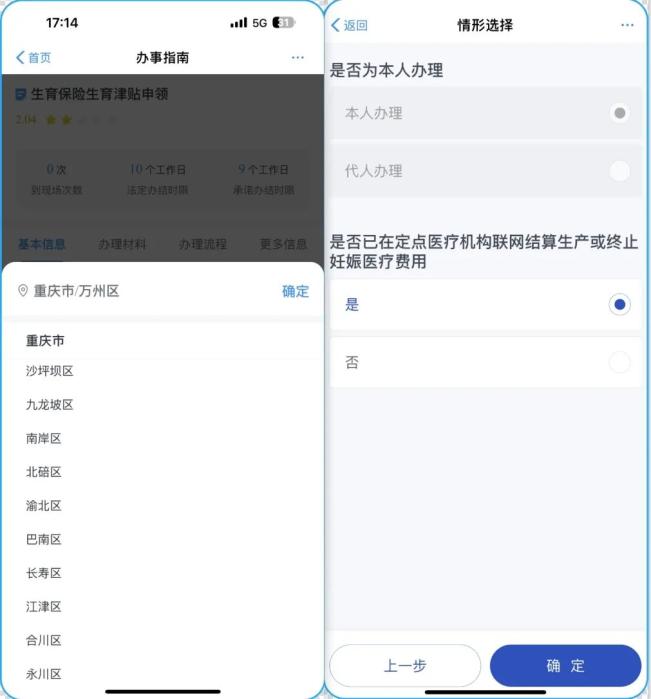Select 江津区 from the list

pyautogui.click(x=44, y=607)
